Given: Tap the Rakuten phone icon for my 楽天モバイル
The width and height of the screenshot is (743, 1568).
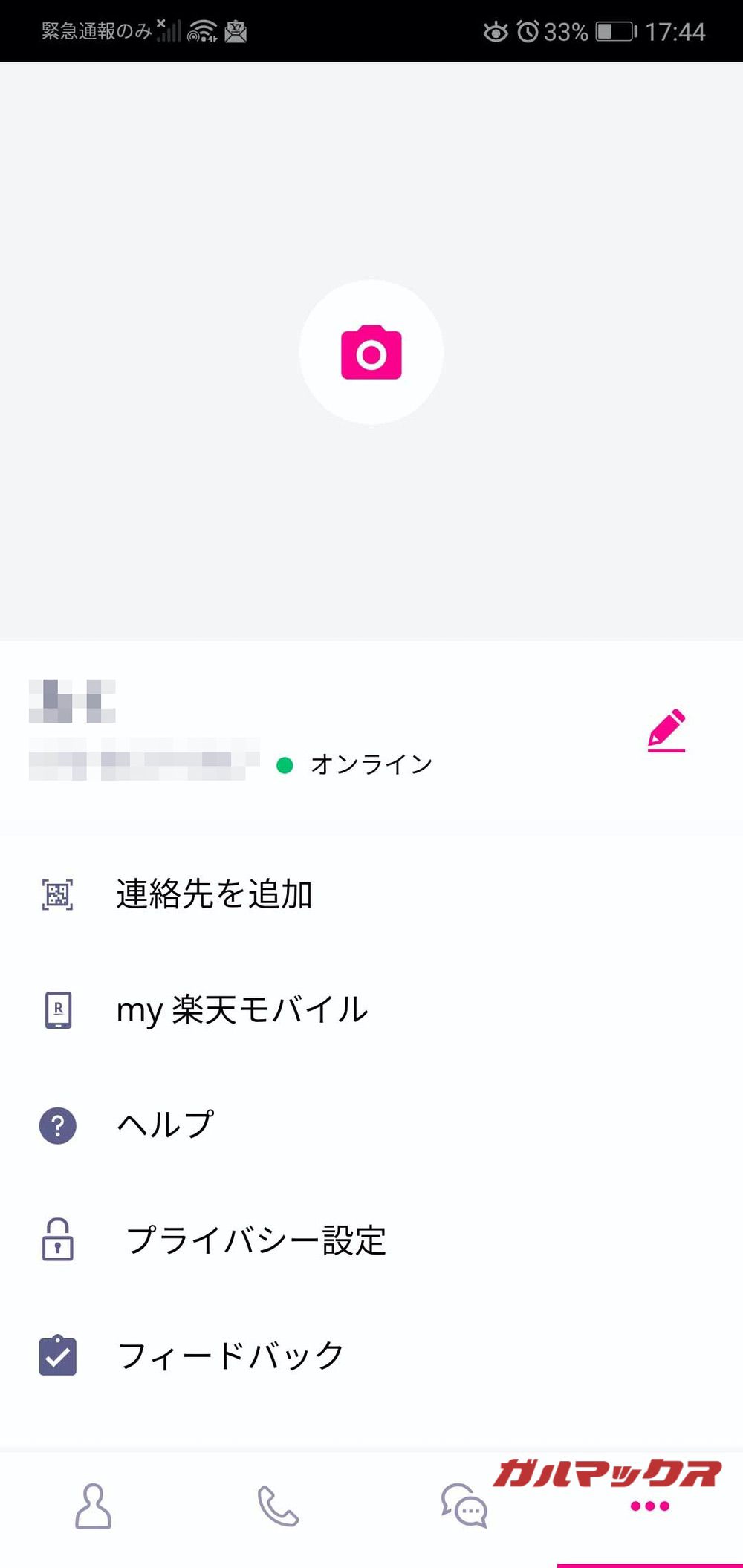Looking at the screenshot, I should pos(56,1009).
